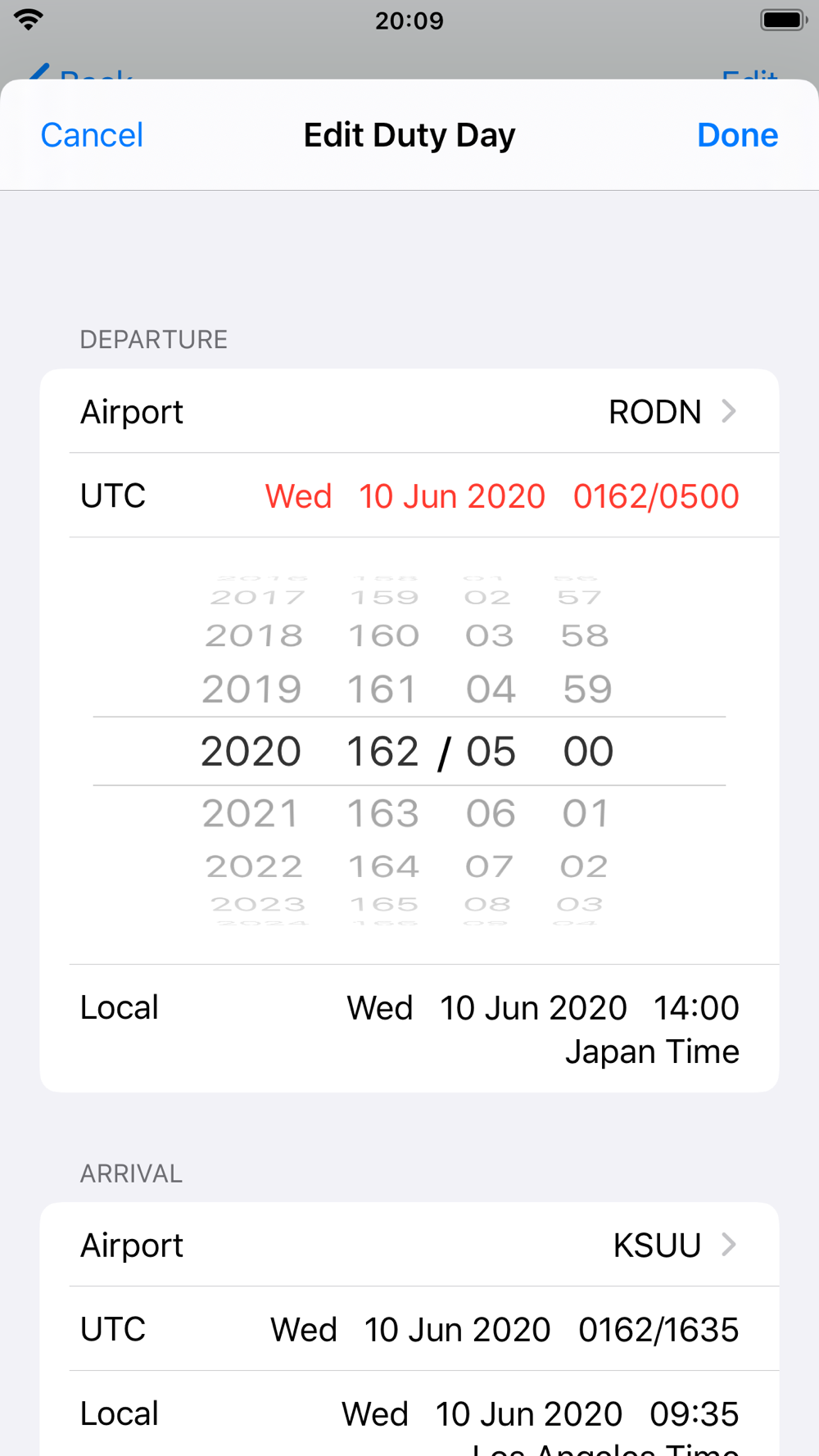Cancel editing the duty day
Image resolution: width=819 pixels, height=1456 pixels.
(x=92, y=135)
